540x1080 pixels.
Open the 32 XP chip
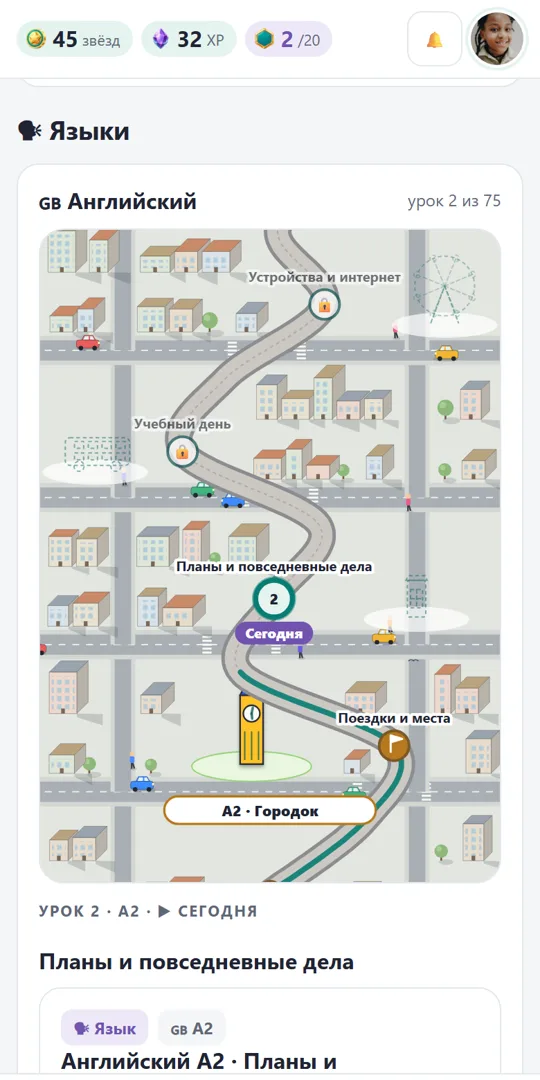tap(189, 39)
